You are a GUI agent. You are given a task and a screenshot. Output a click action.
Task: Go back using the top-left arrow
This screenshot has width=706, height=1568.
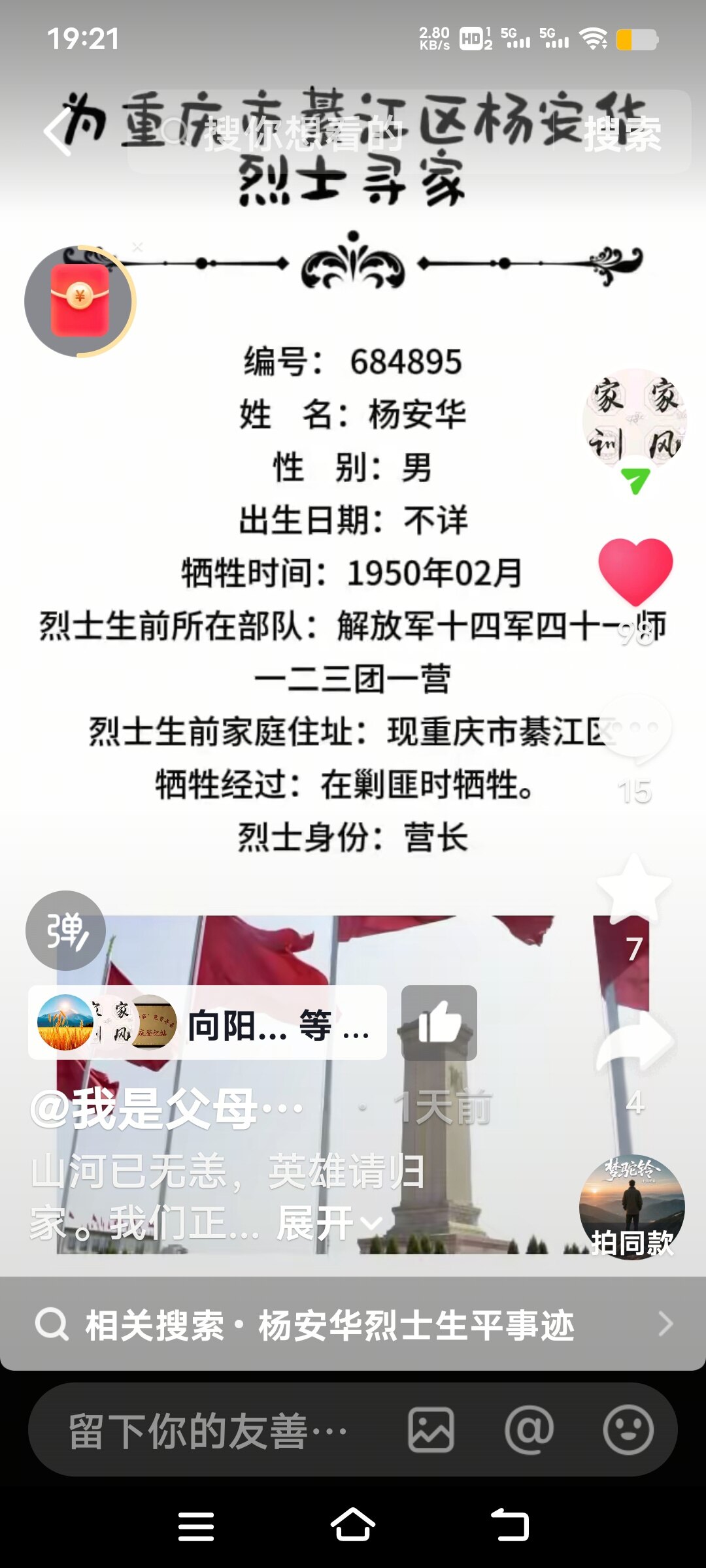tap(59, 131)
